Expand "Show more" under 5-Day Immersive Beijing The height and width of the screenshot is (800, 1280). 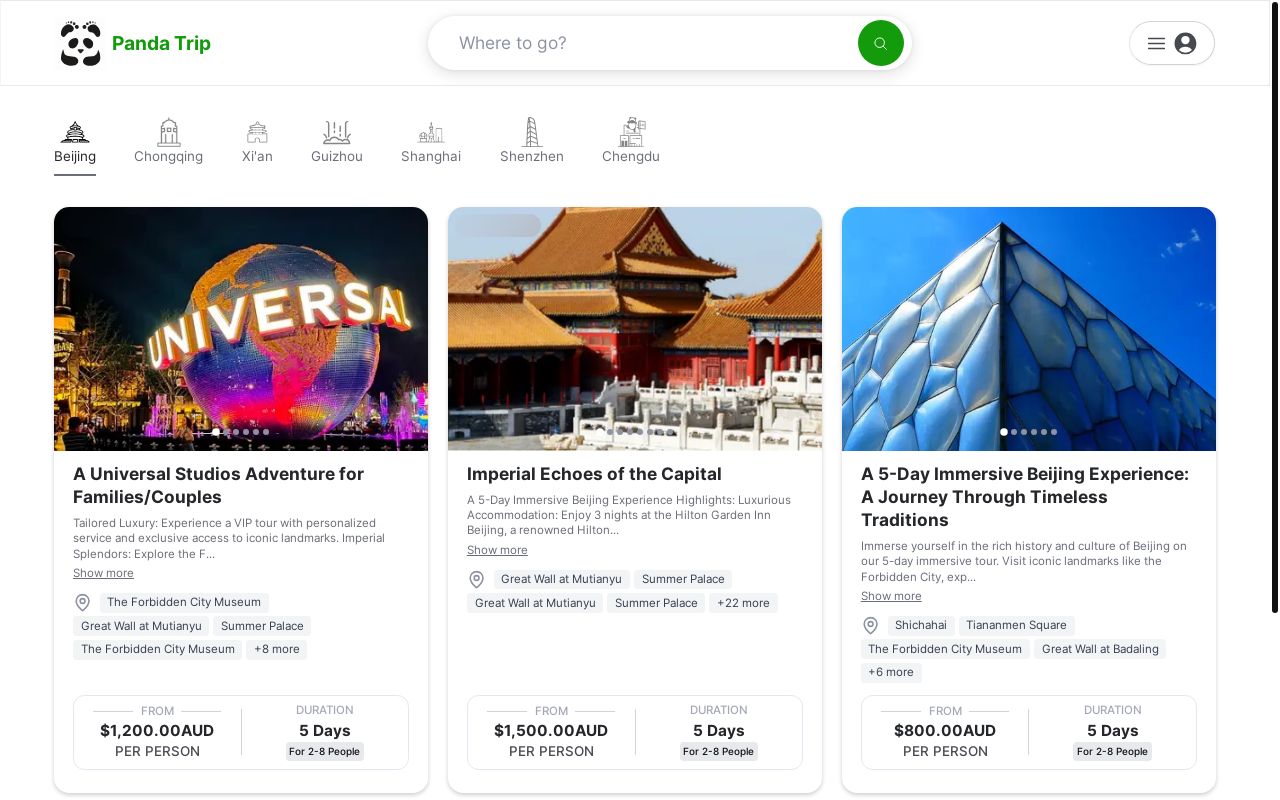click(x=891, y=596)
